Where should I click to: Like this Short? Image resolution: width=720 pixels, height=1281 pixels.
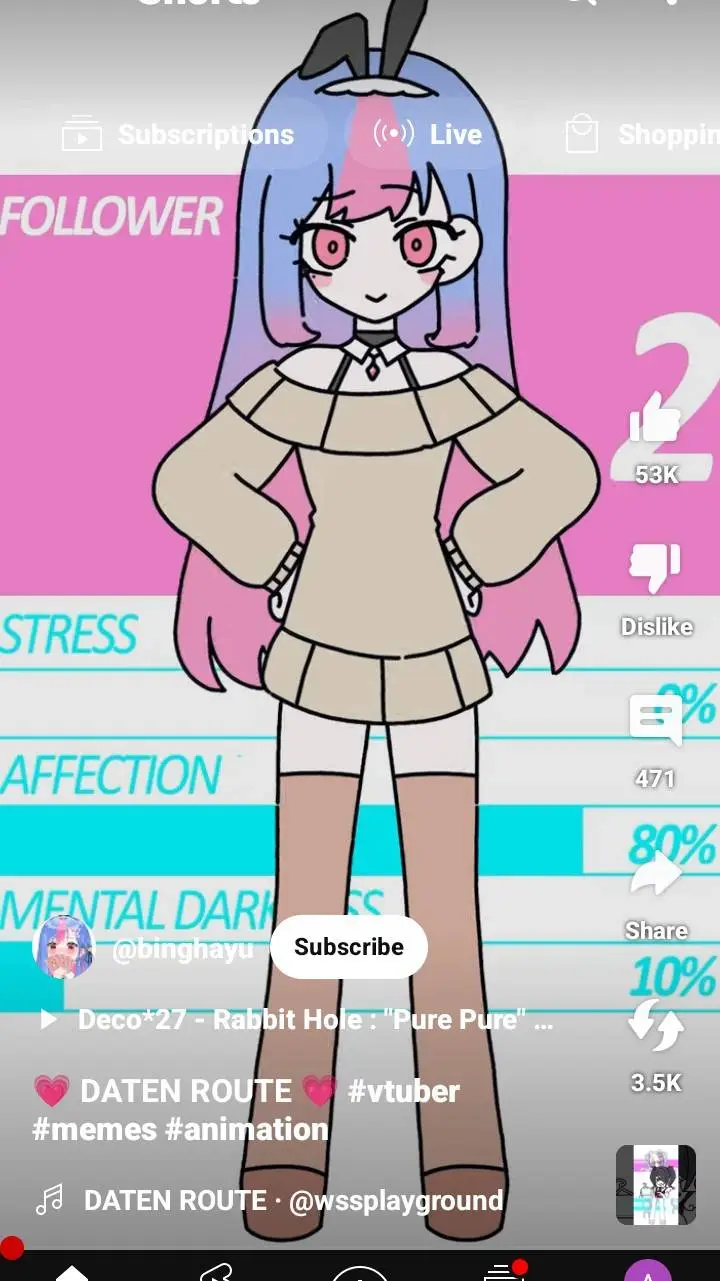pyautogui.click(x=656, y=420)
